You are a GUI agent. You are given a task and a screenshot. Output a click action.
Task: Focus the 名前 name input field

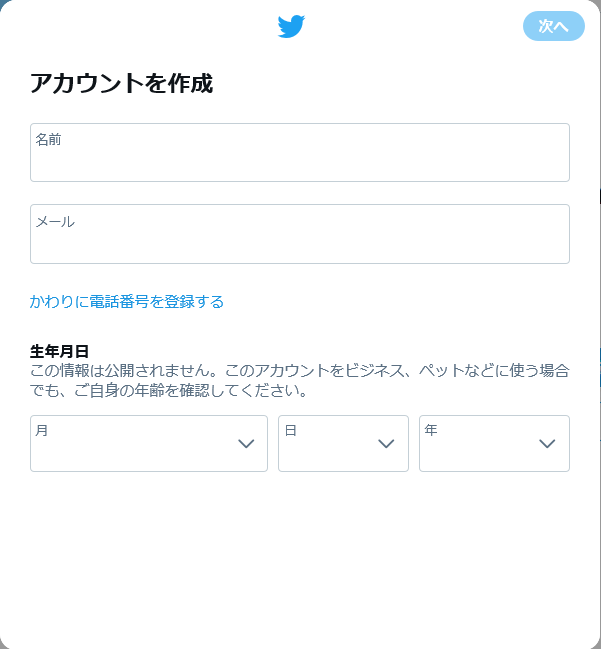point(299,153)
